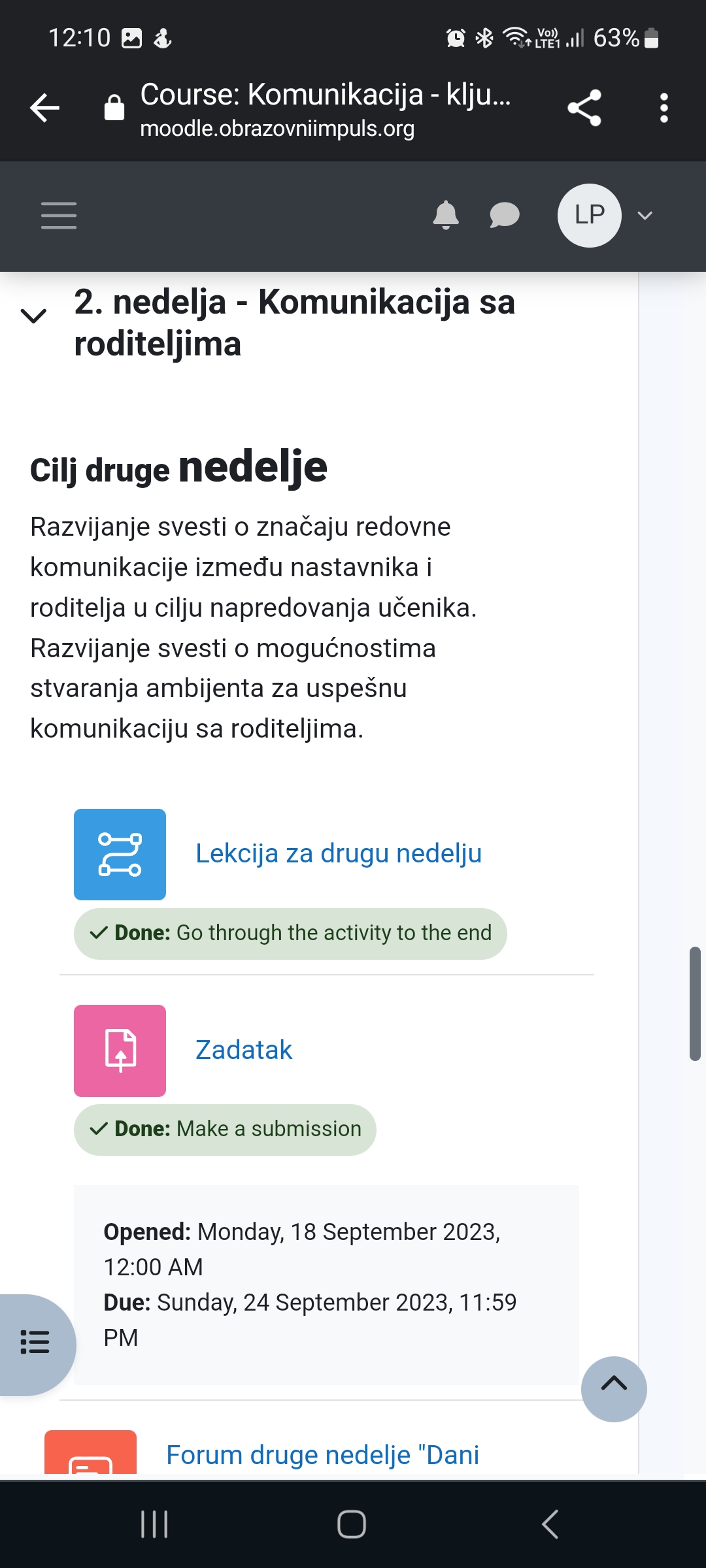The width and height of the screenshot is (706, 1568).
Task: Open the LP user profile menu
Action: pos(605,216)
